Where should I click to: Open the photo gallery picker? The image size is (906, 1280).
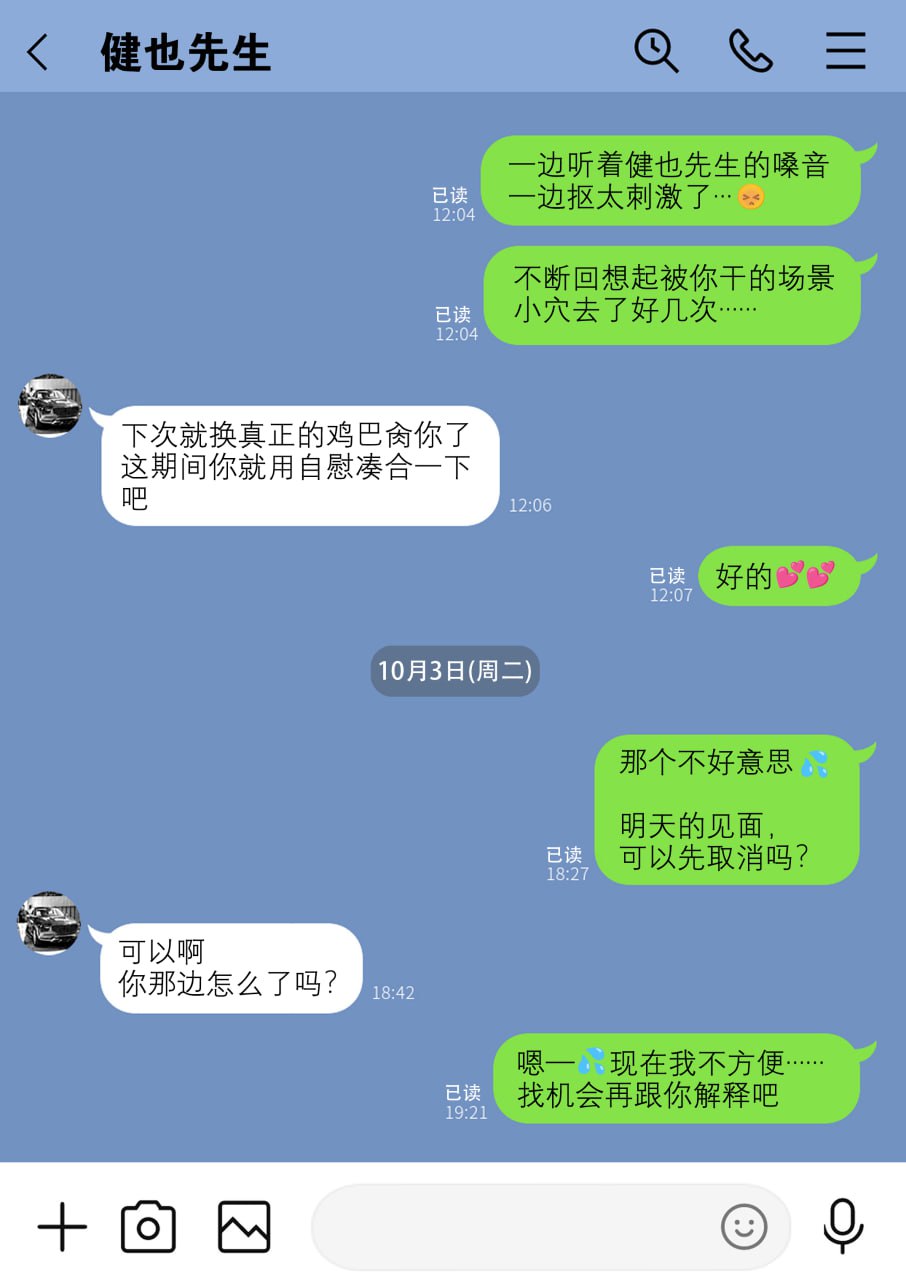[242, 1225]
